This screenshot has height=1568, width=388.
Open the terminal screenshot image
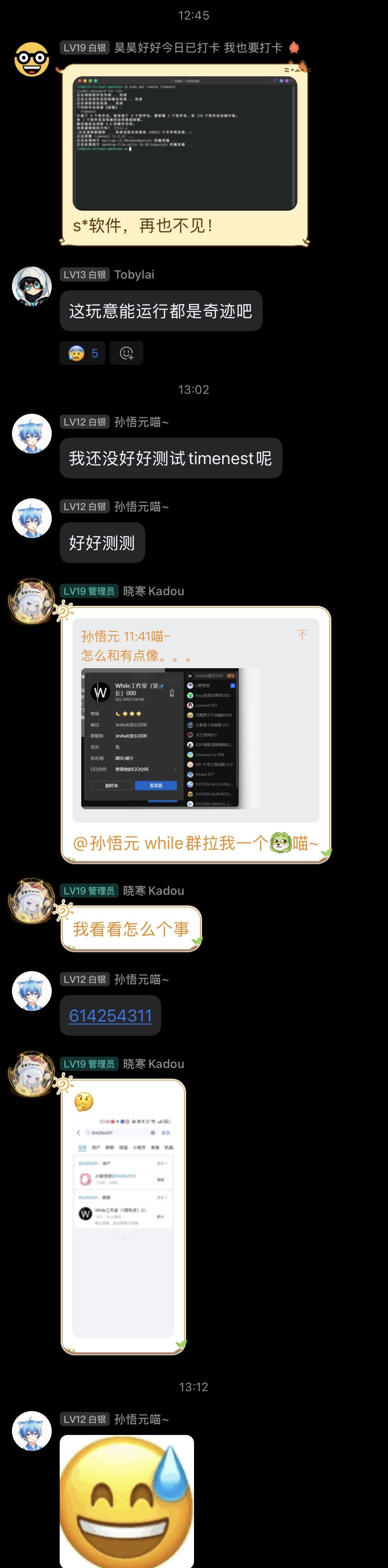tap(184, 144)
